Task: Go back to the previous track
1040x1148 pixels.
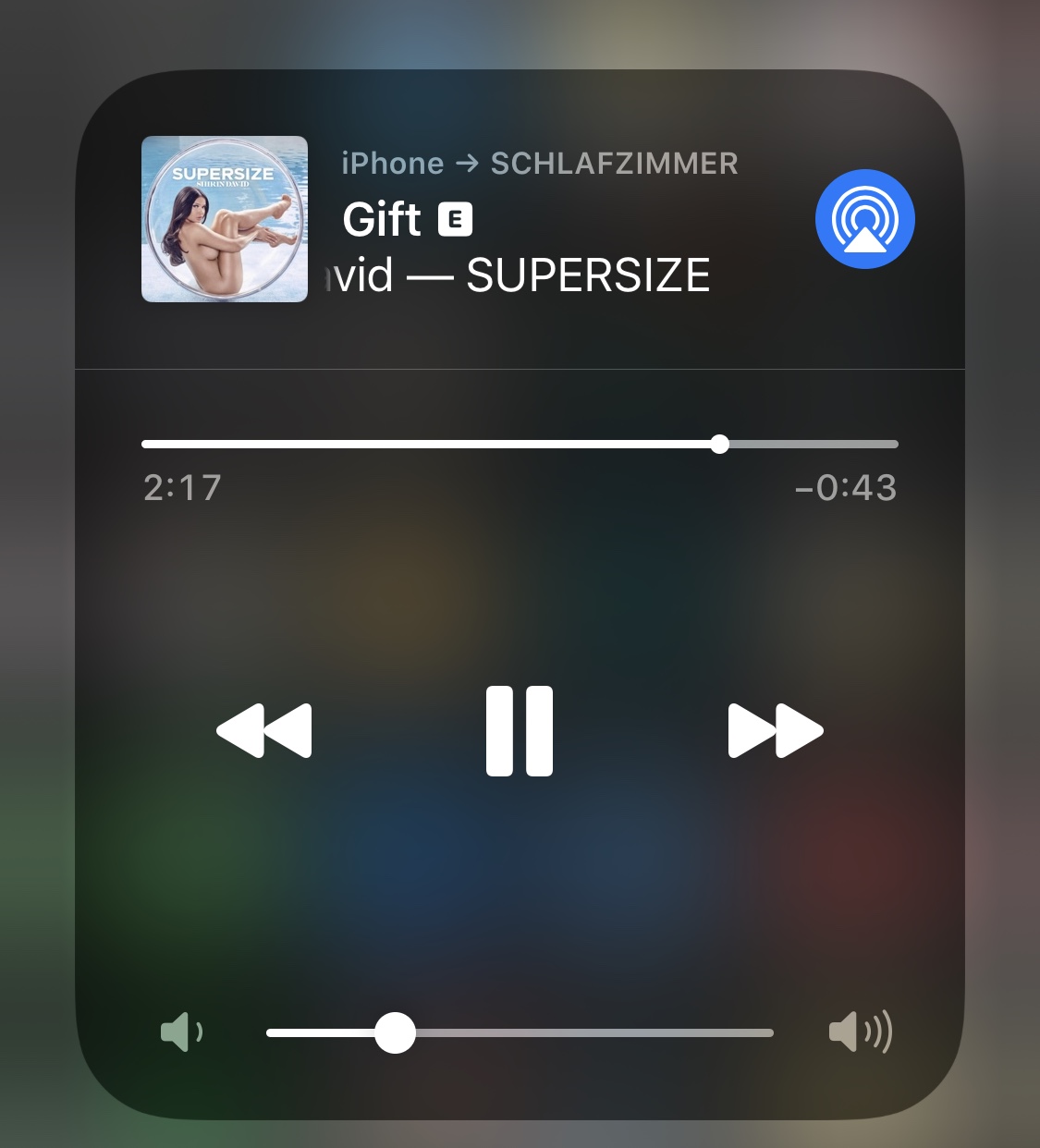Action: tap(264, 730)
